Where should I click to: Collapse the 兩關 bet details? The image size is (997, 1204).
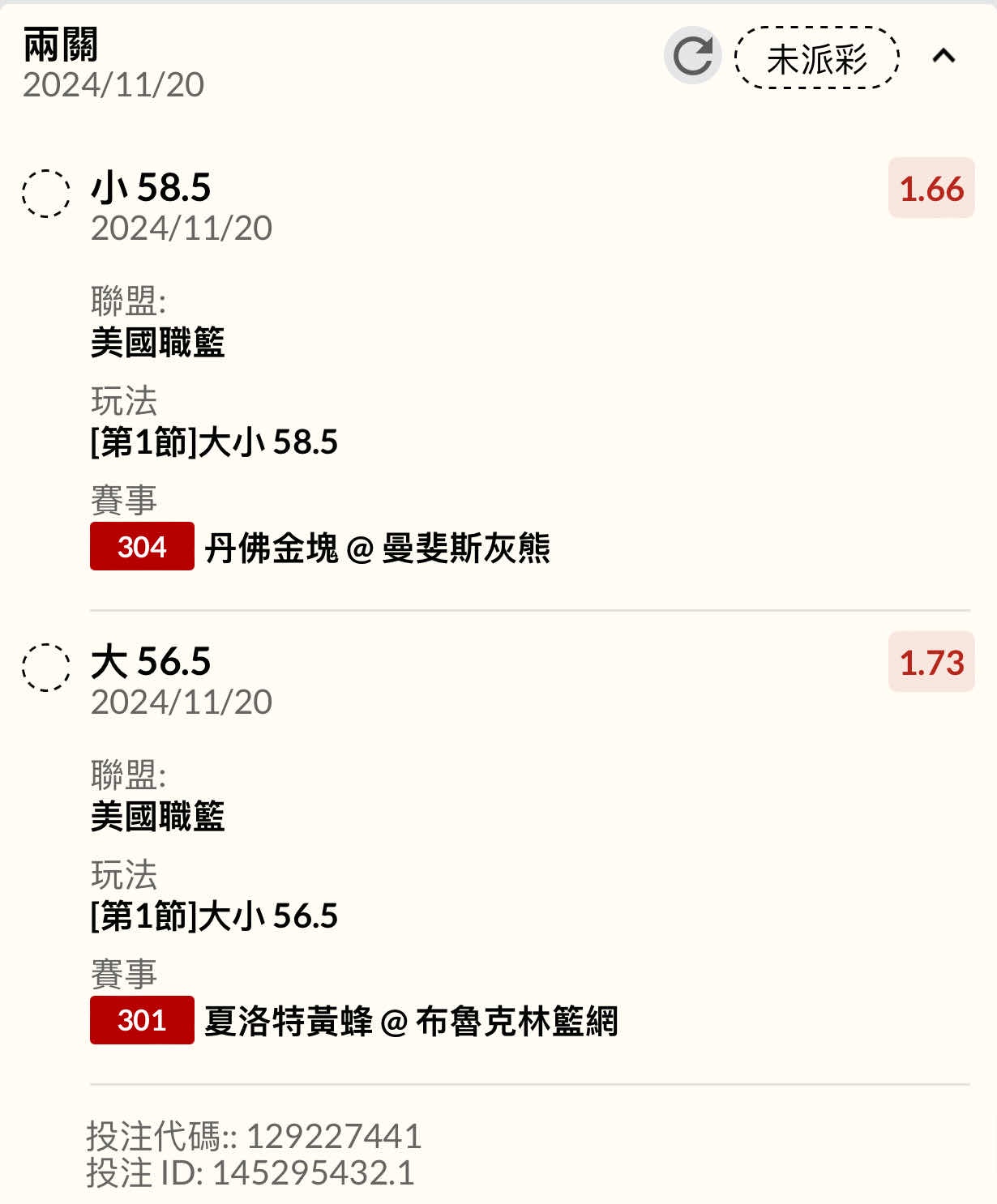click(x=944, y=56)
